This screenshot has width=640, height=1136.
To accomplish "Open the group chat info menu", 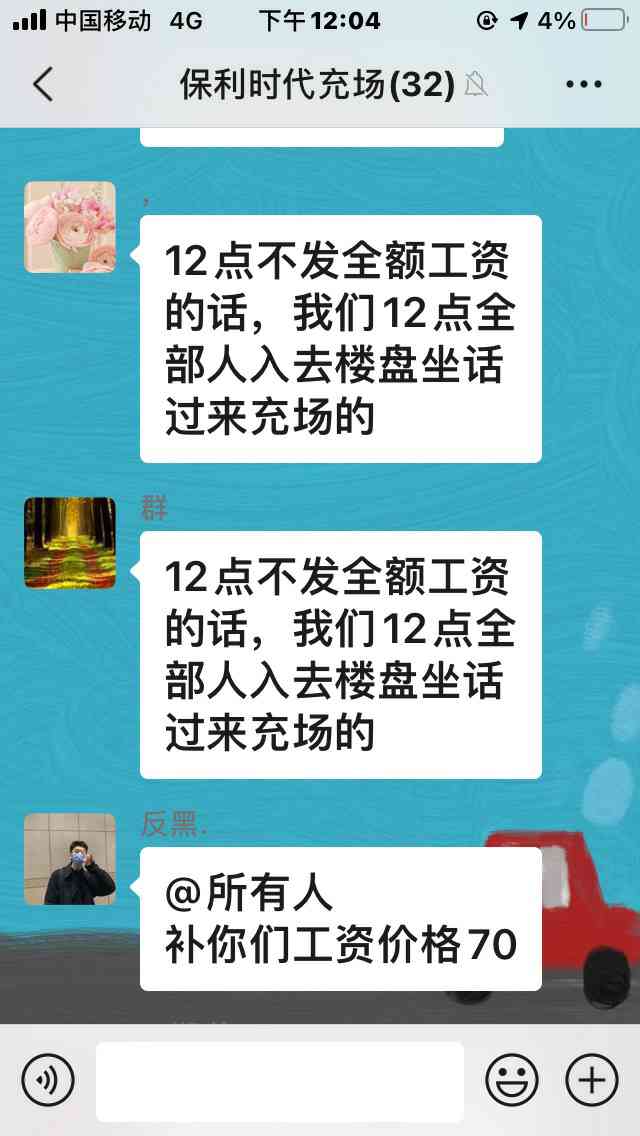I will pyautogui.click(x=584, y=85).
